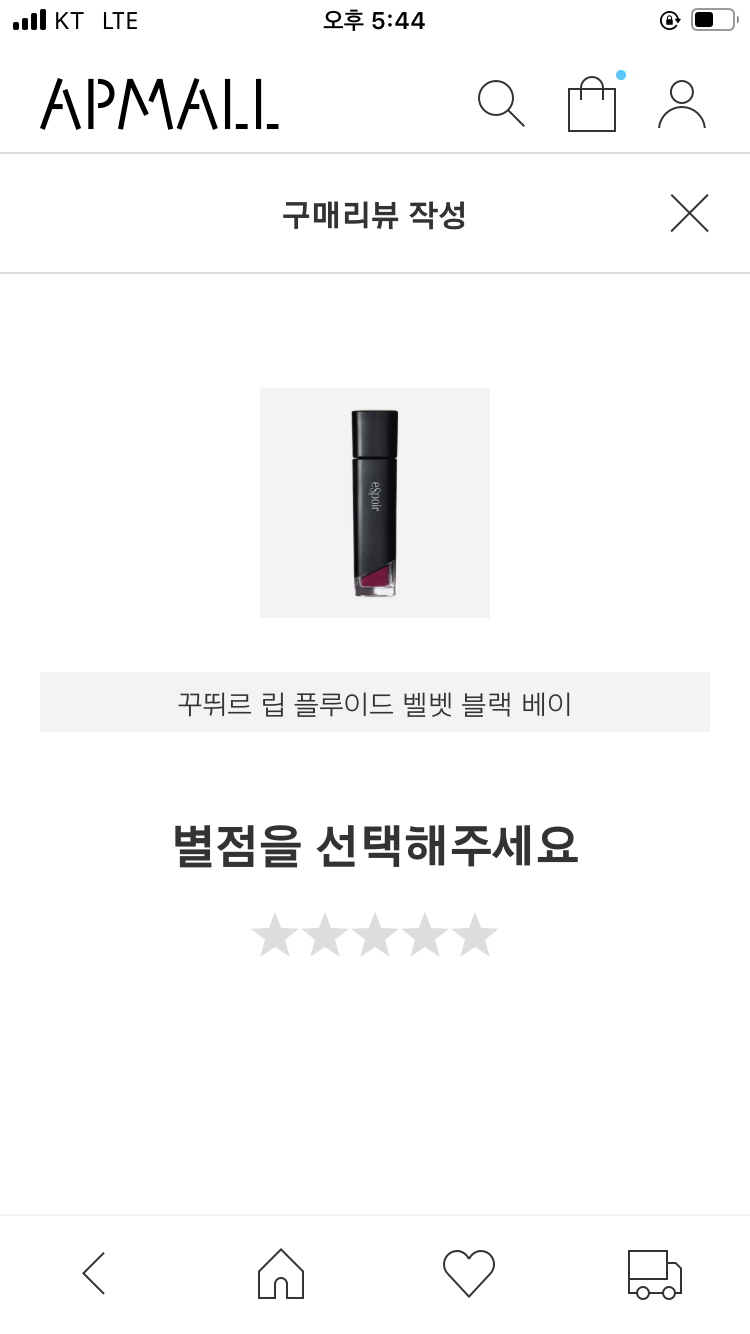Open the shopping bag cart

(x=592, y=105)
